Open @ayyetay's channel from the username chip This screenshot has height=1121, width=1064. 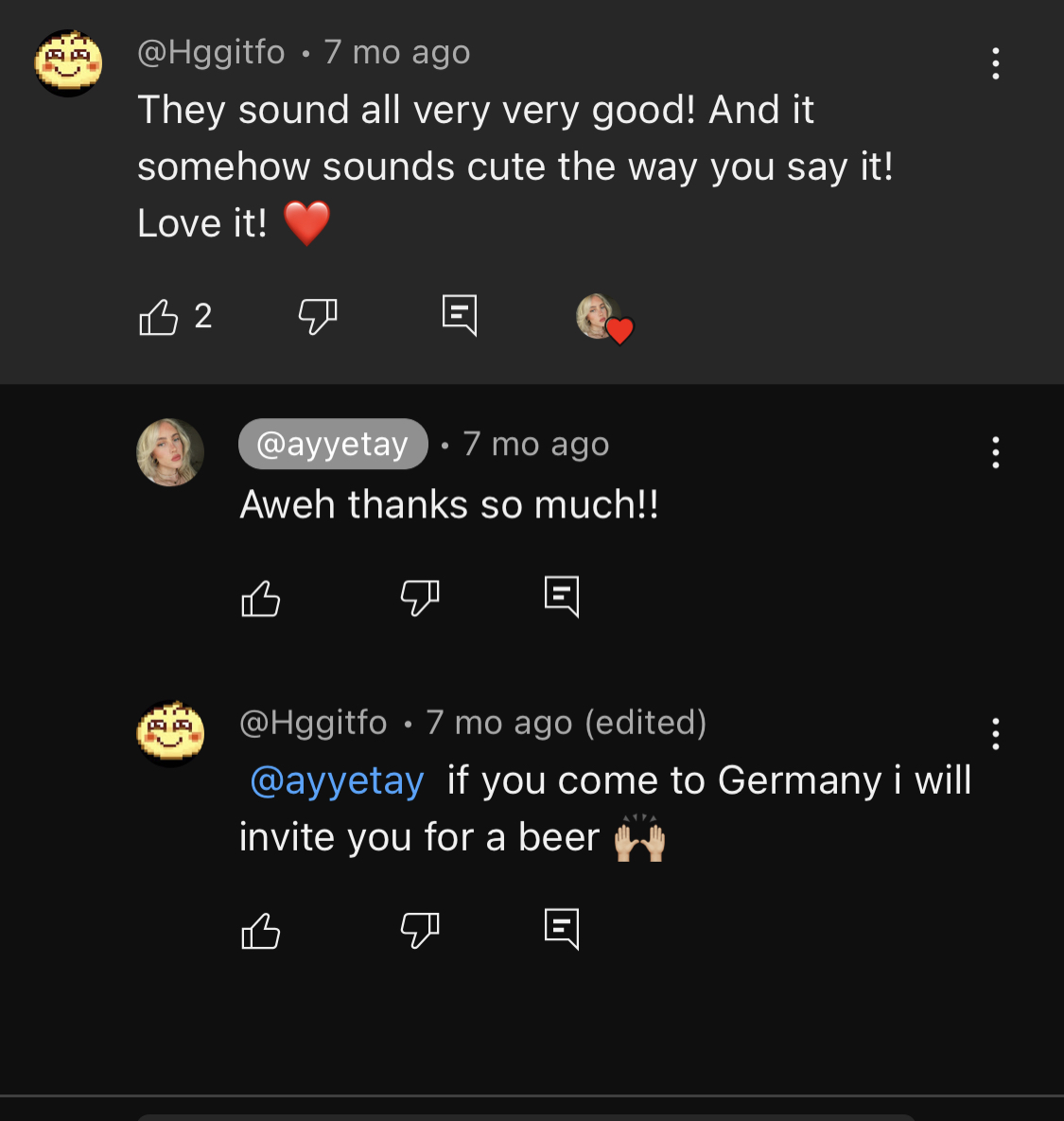pyautogui.click(x=333, y=444)
